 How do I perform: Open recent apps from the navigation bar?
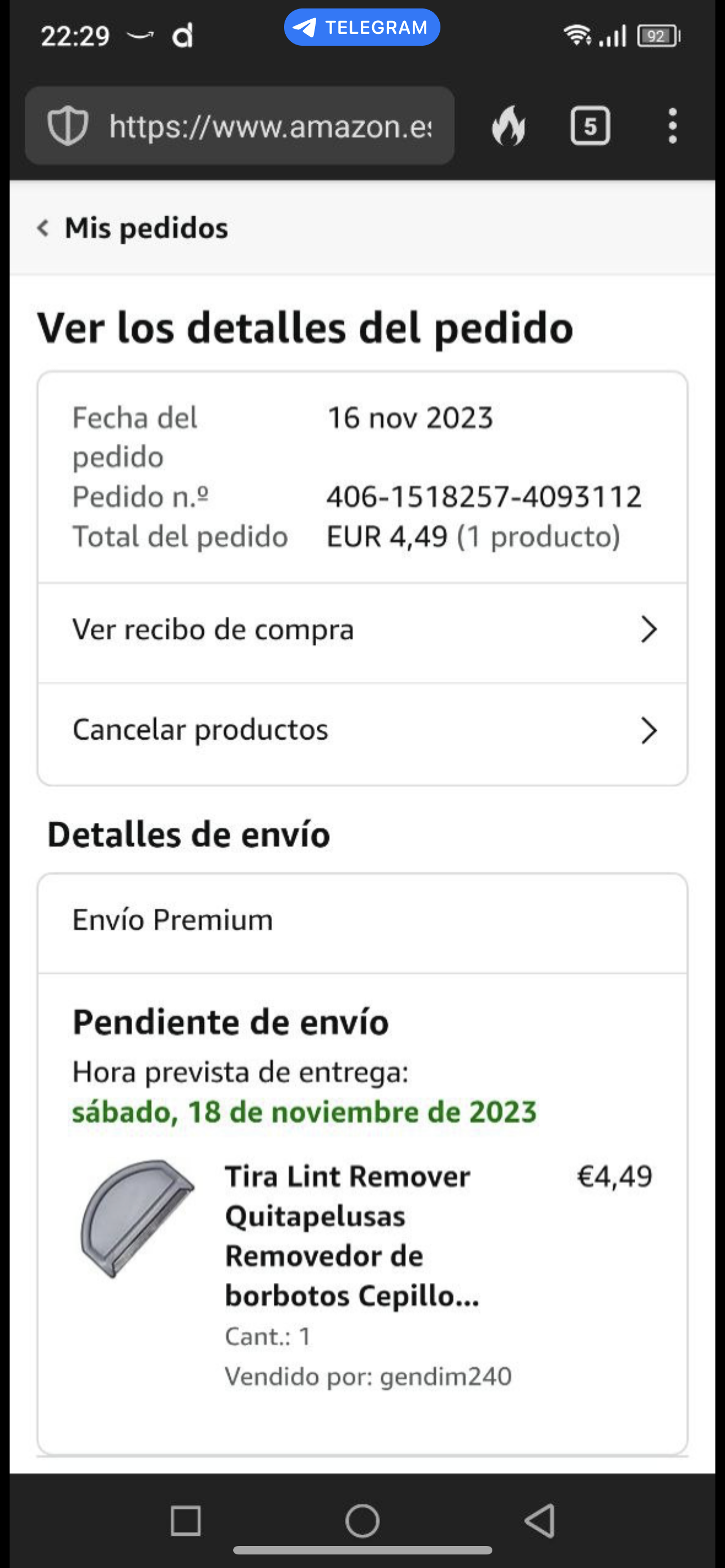(x=186, y=1521)
